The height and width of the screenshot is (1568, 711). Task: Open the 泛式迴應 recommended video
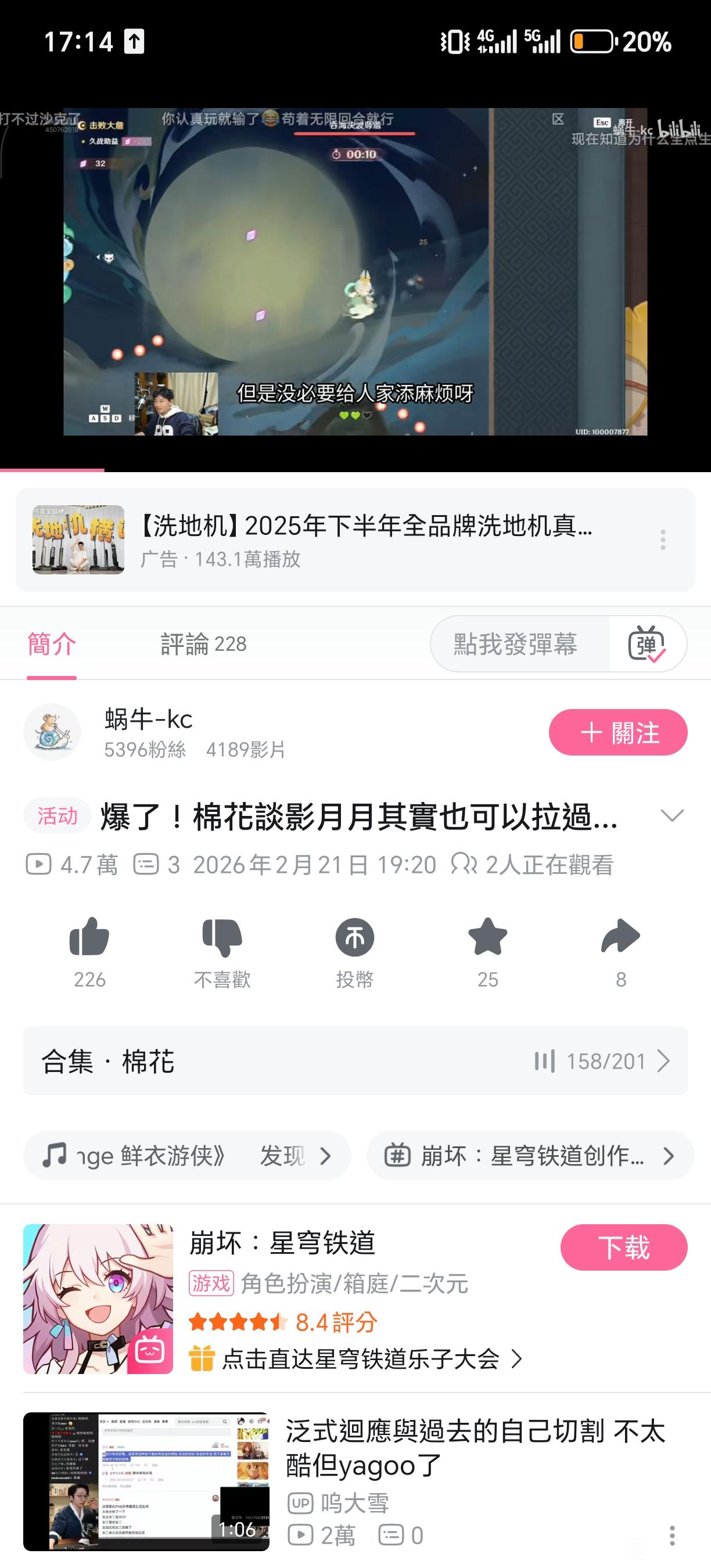475,1449
